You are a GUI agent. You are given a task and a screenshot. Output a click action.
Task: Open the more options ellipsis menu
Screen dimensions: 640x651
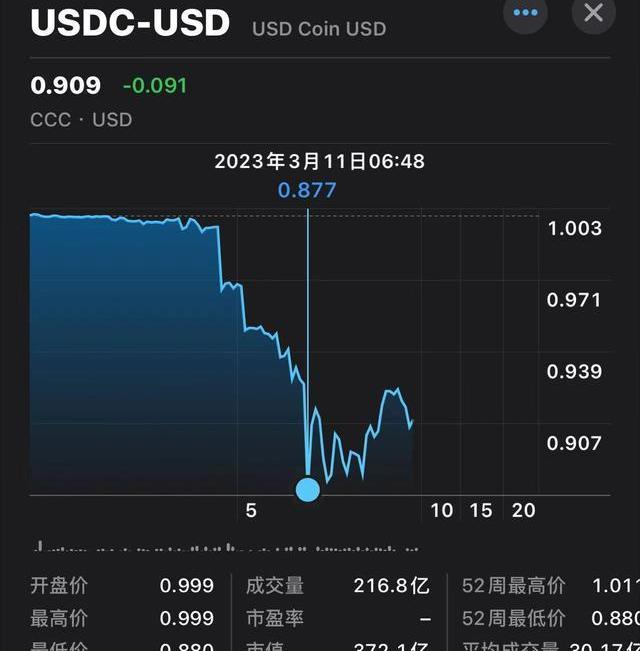click(x=525, y=13)
